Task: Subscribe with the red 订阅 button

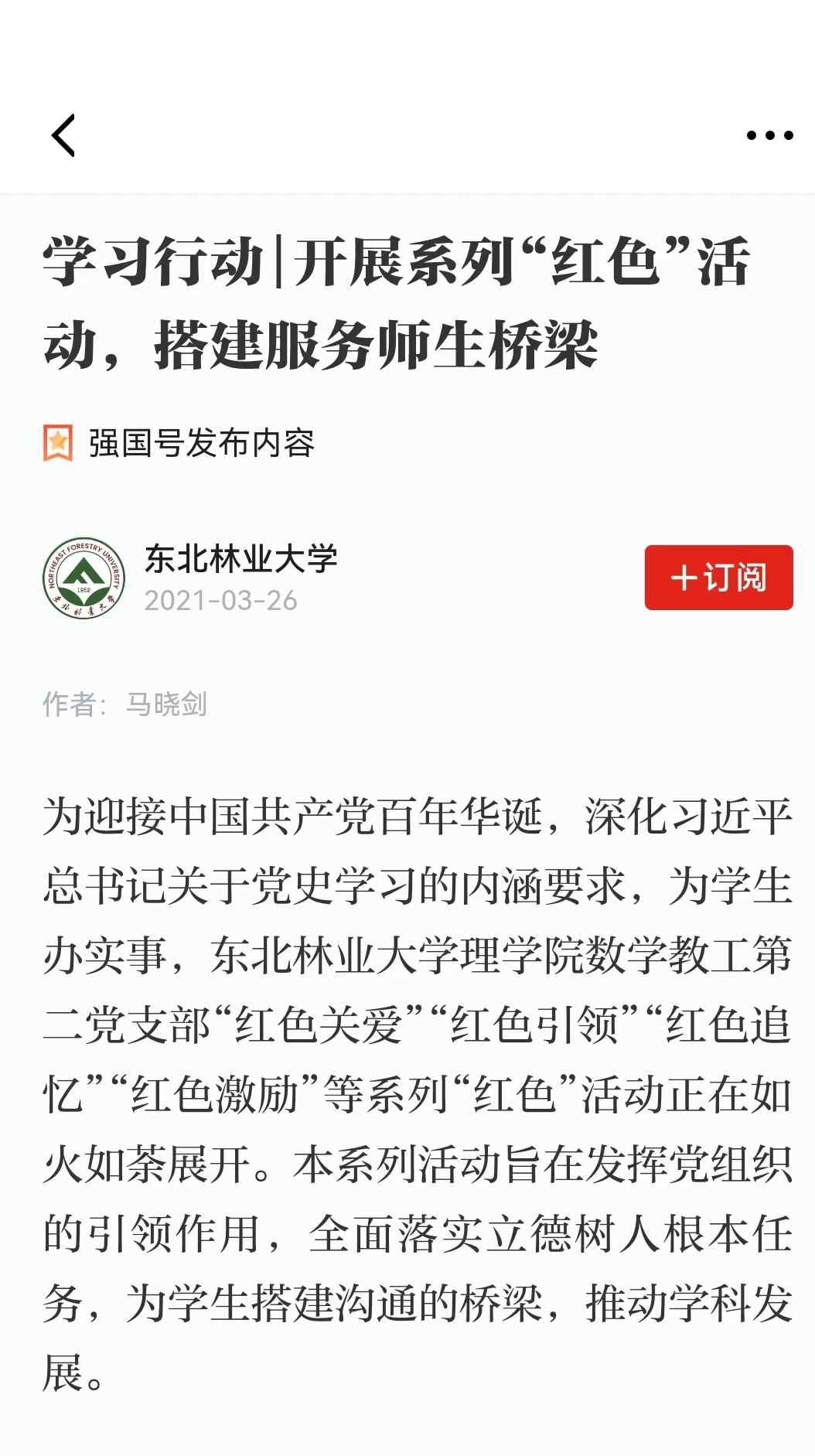Action: (718, 578)
